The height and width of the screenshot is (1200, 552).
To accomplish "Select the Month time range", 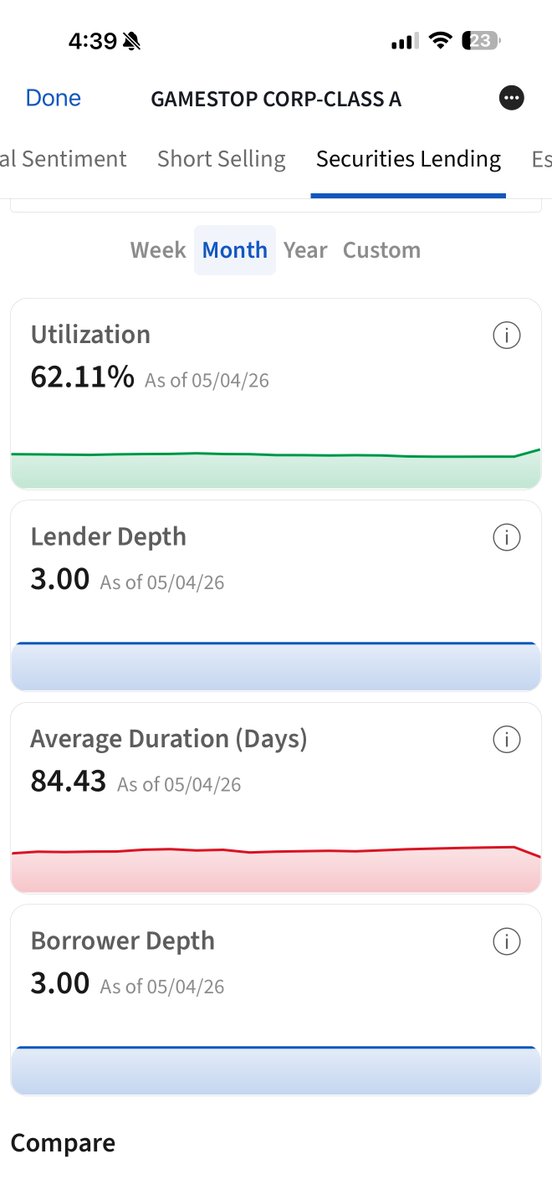I will [x=235, y=250].
